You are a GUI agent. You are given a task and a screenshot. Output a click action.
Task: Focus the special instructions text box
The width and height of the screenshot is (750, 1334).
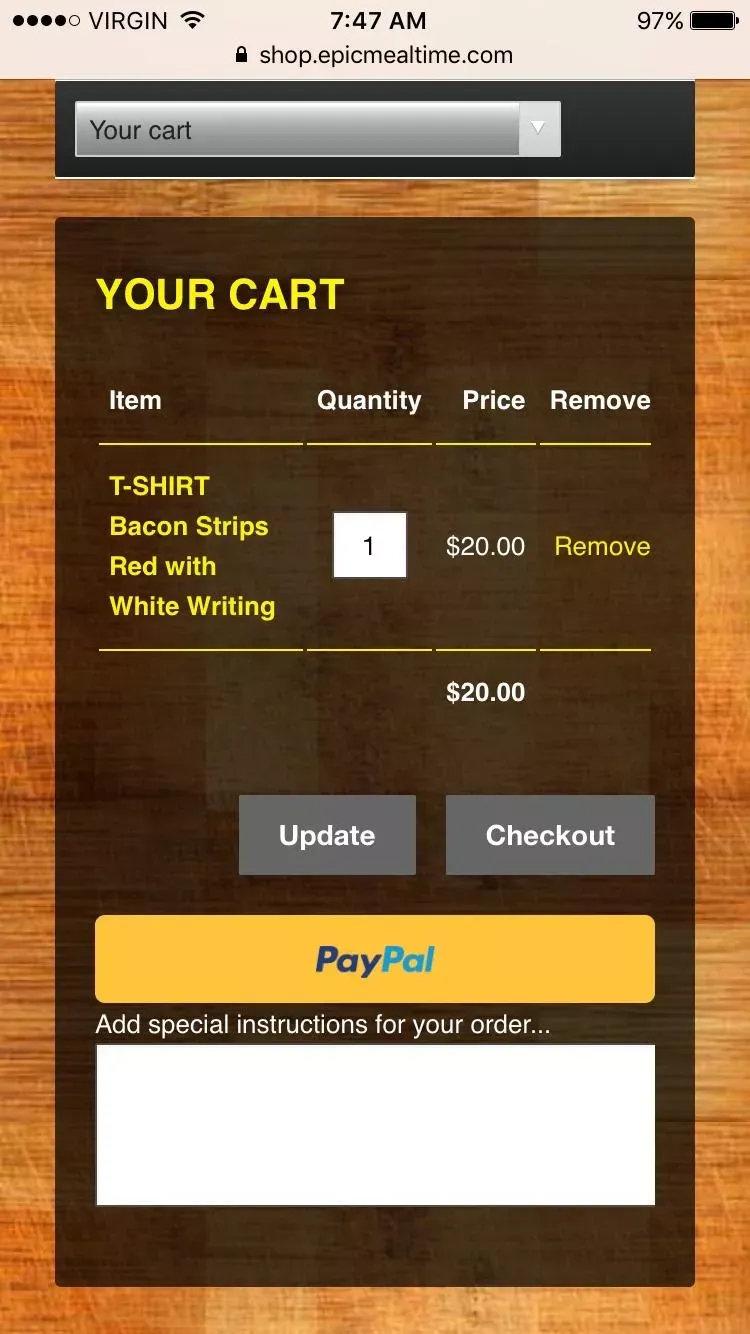click(x=375, y=1125)
